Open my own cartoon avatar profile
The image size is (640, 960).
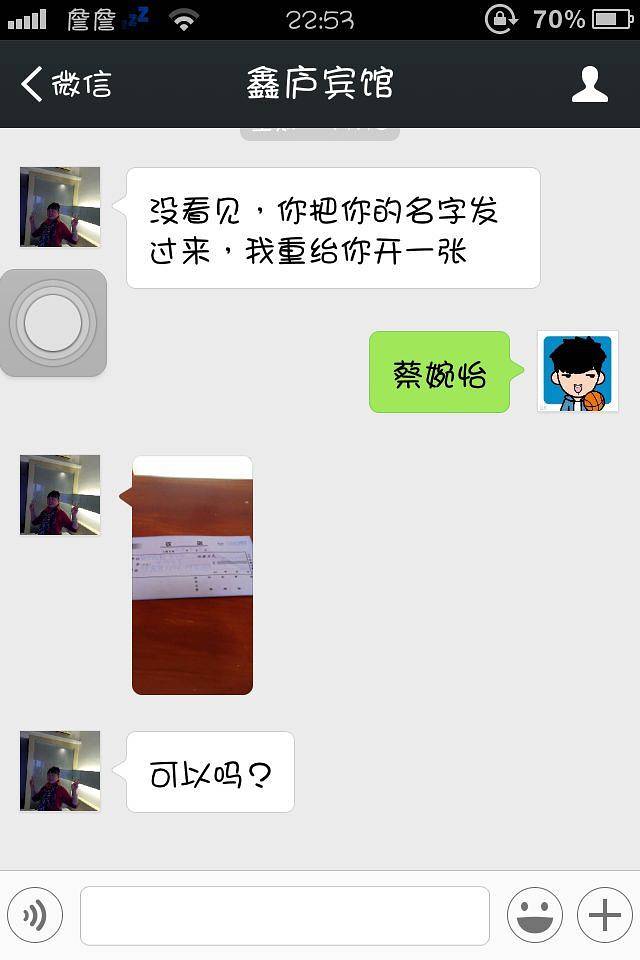578,372
